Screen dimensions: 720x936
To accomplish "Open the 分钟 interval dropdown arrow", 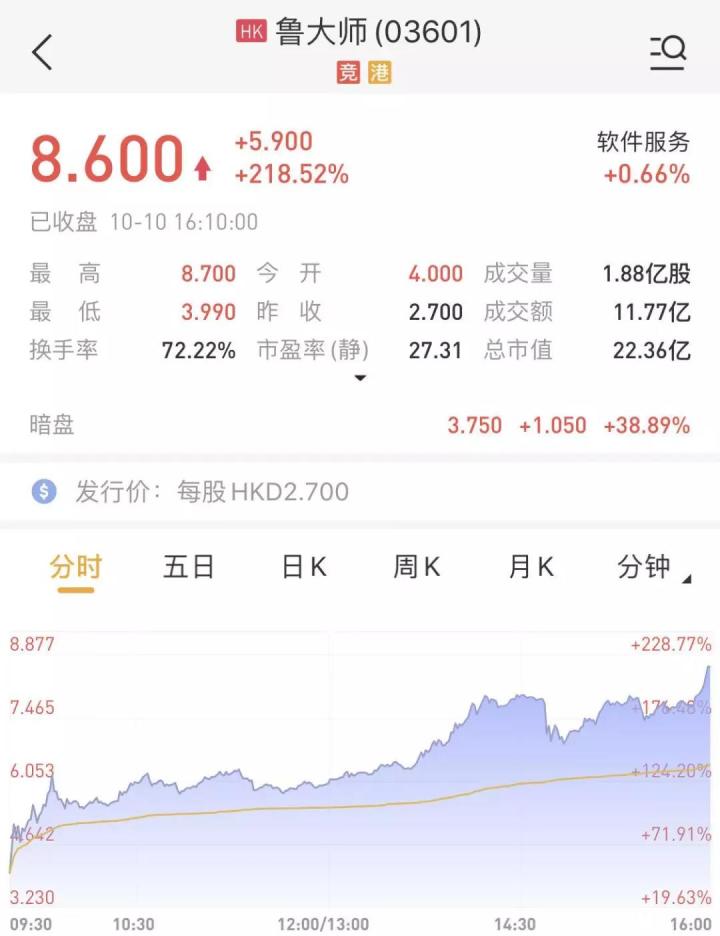I will click(x=688, y=580).
